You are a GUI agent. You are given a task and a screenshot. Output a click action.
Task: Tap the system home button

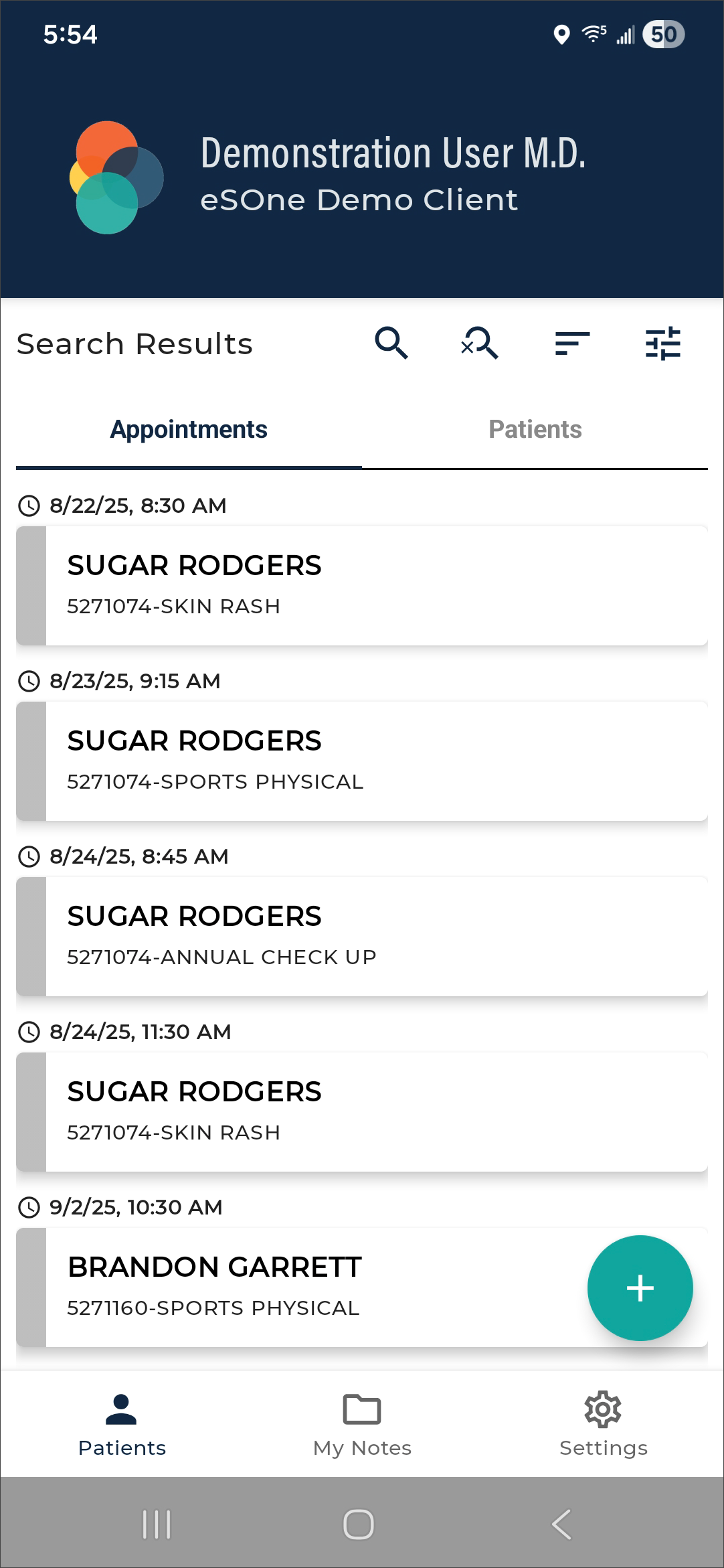[359, 1524]
